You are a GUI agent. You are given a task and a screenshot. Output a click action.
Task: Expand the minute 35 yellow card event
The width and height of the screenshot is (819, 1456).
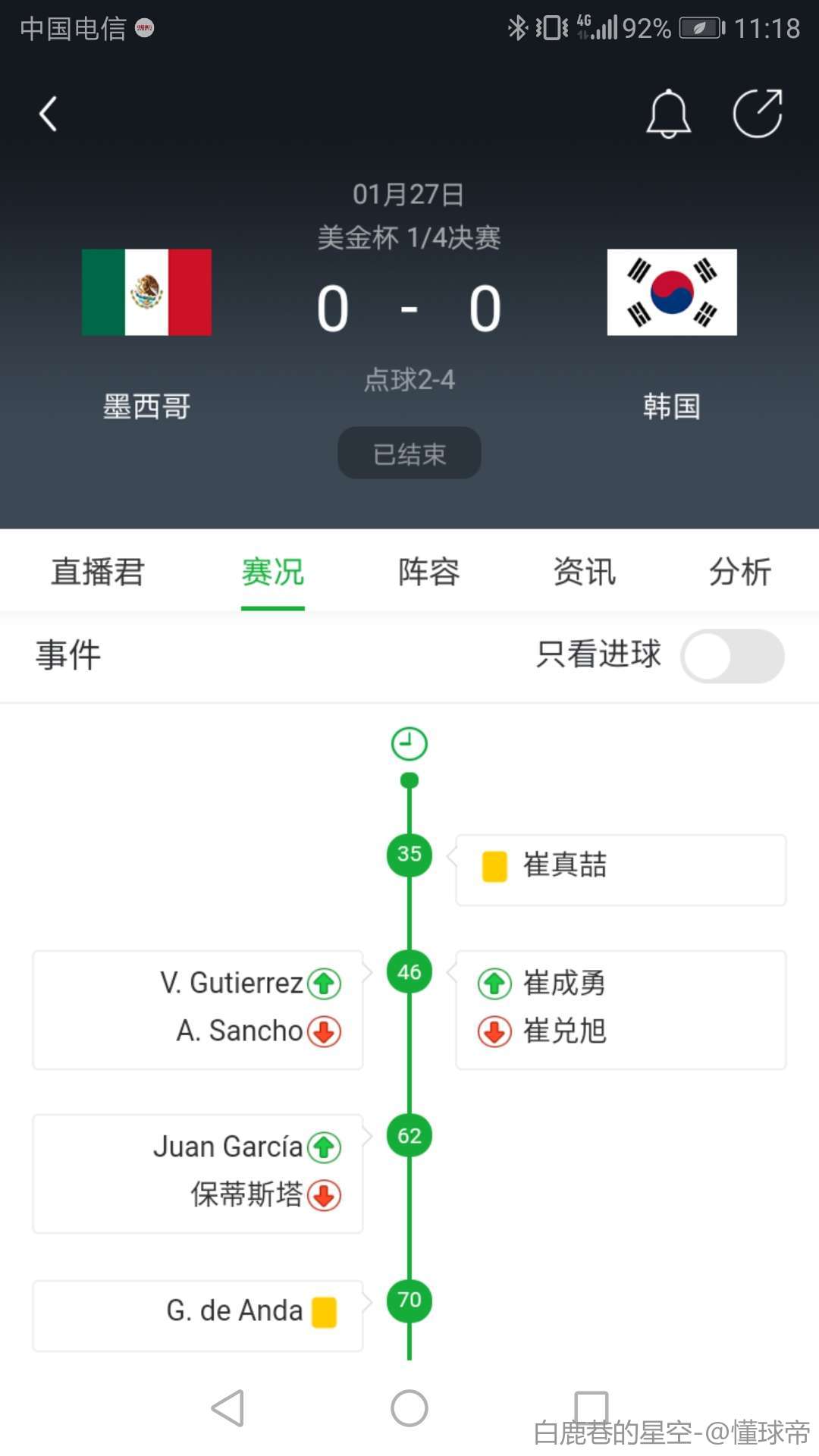tap(409, 854)
